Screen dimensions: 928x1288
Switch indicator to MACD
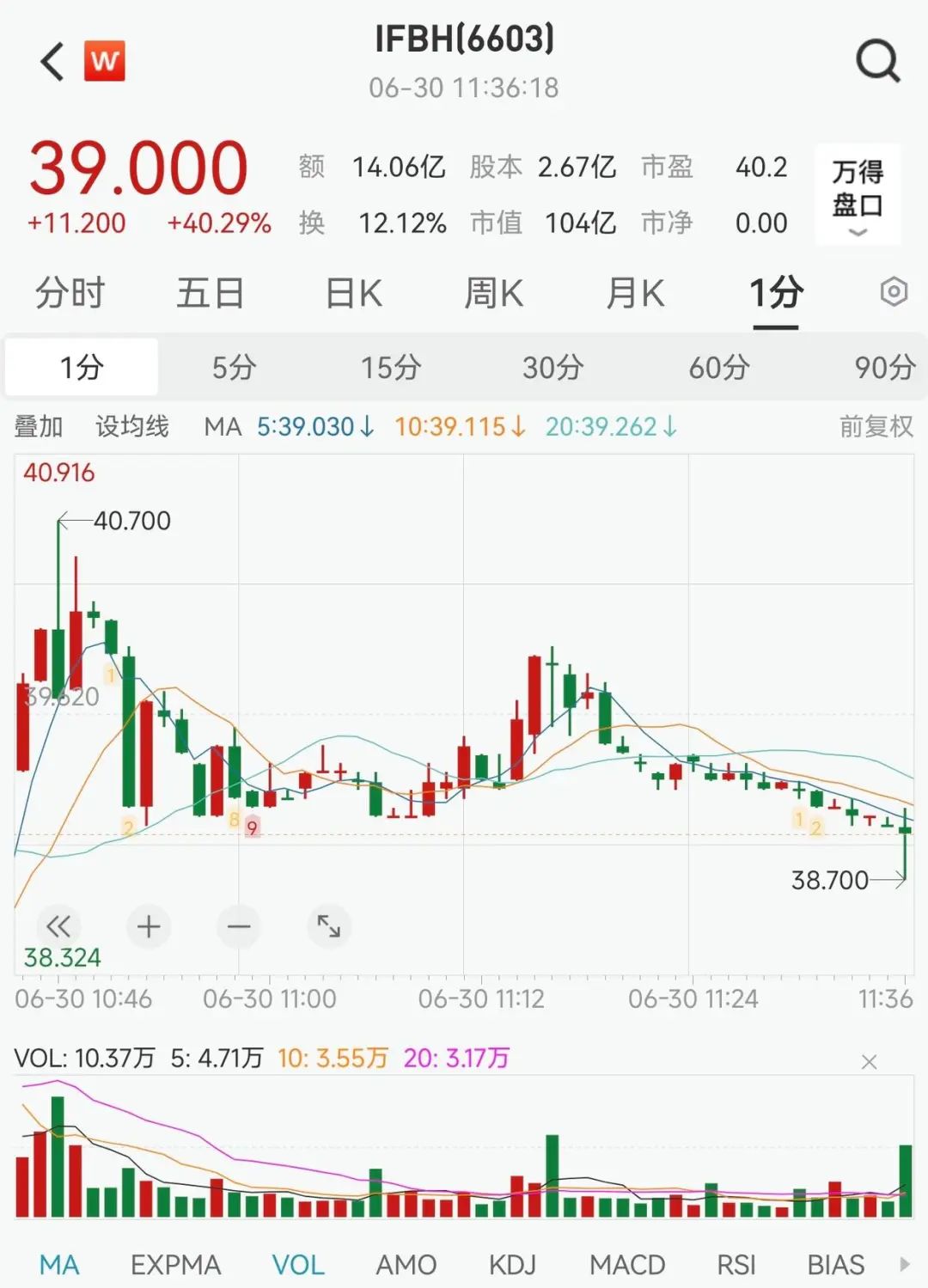pos(626,1265)
